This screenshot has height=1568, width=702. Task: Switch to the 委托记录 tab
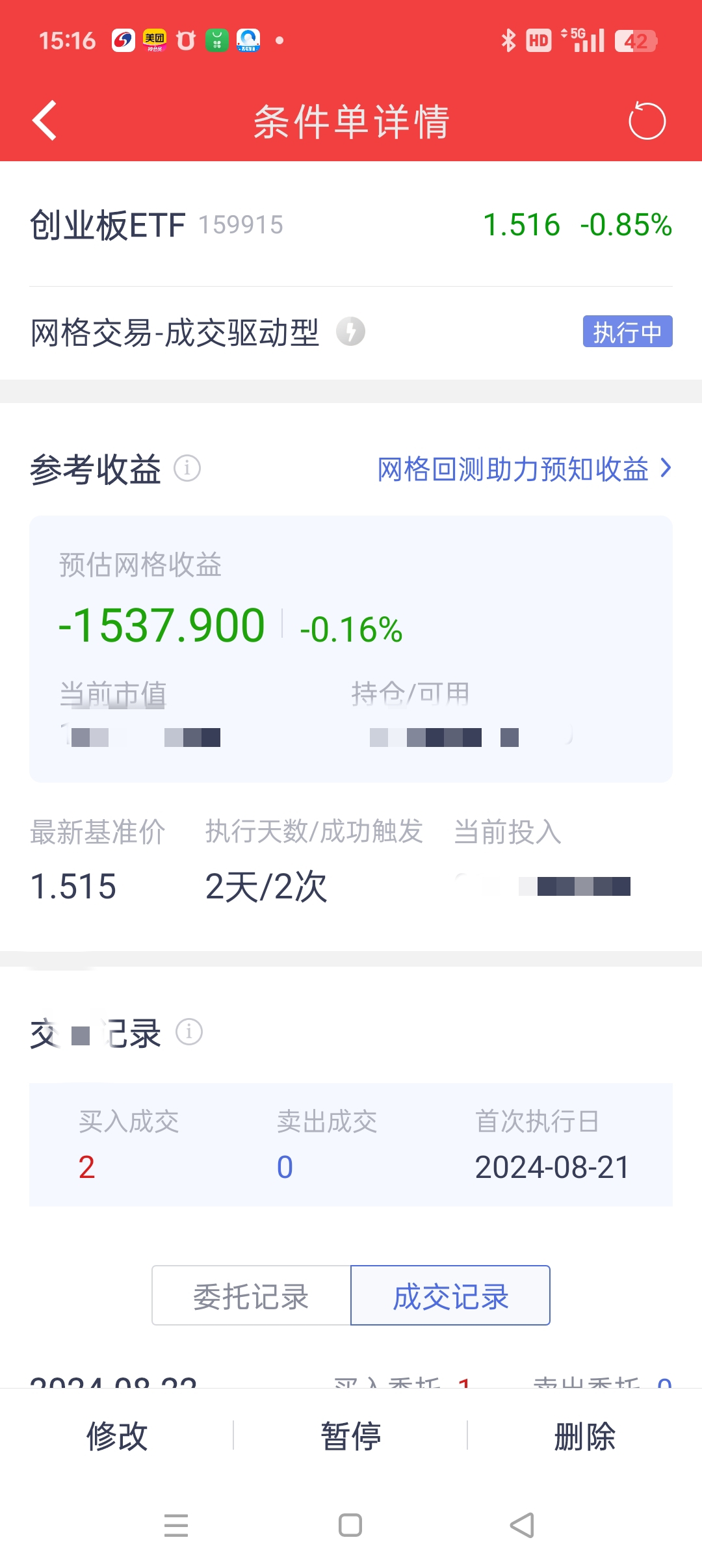(252, 1295)
